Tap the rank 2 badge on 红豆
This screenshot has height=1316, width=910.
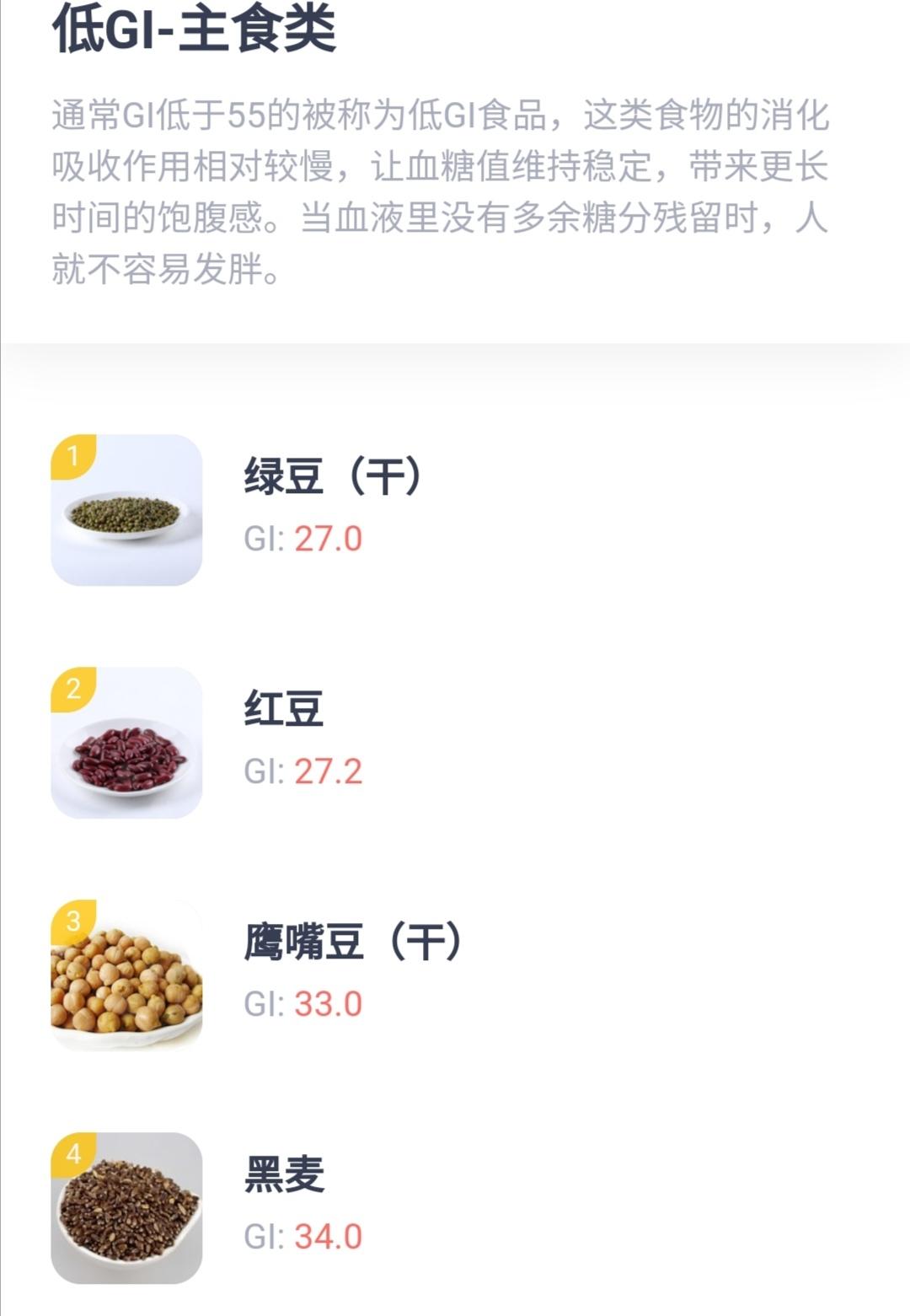tap(74, 691)
